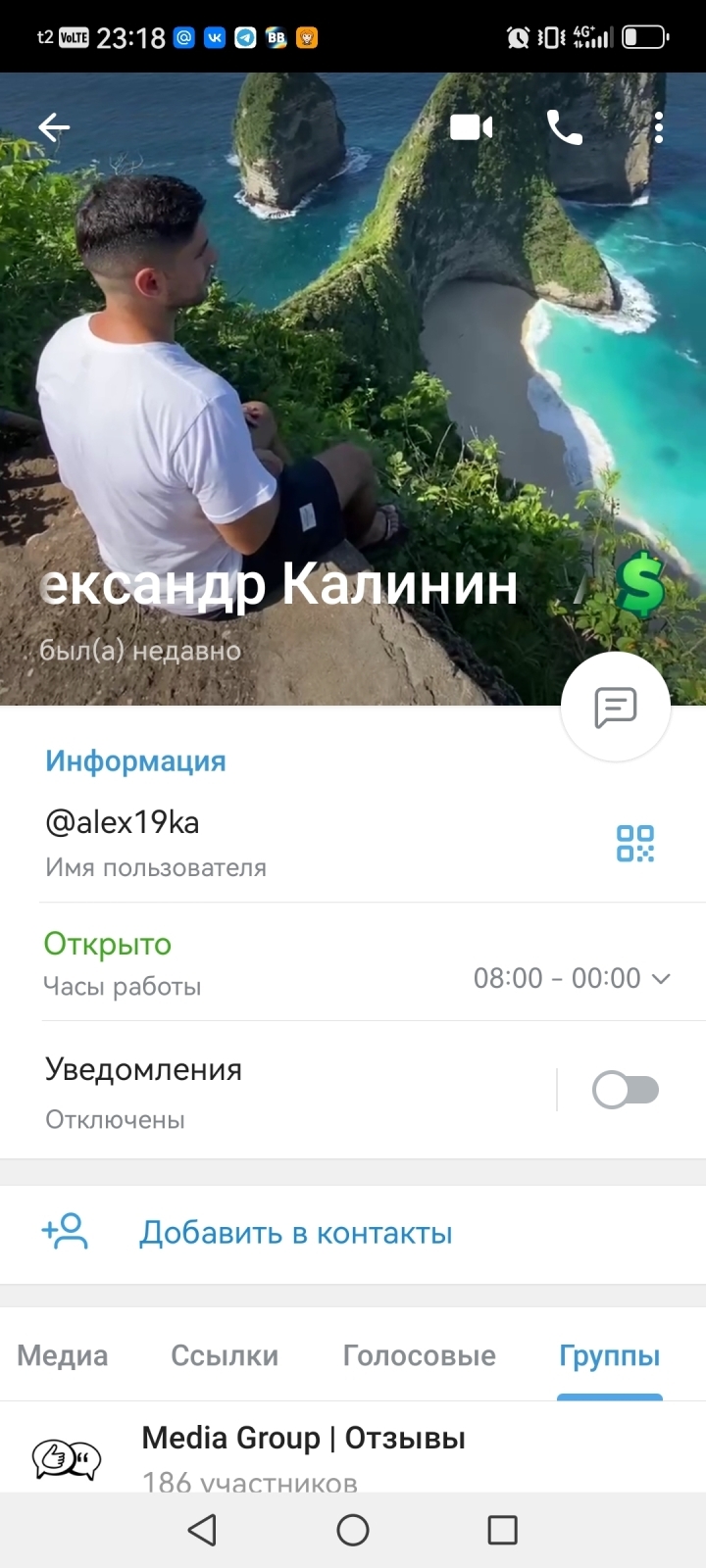Screen dimensions: 706x1568
Task: Open the three-dot options menu
Action: tap(658, 126)
